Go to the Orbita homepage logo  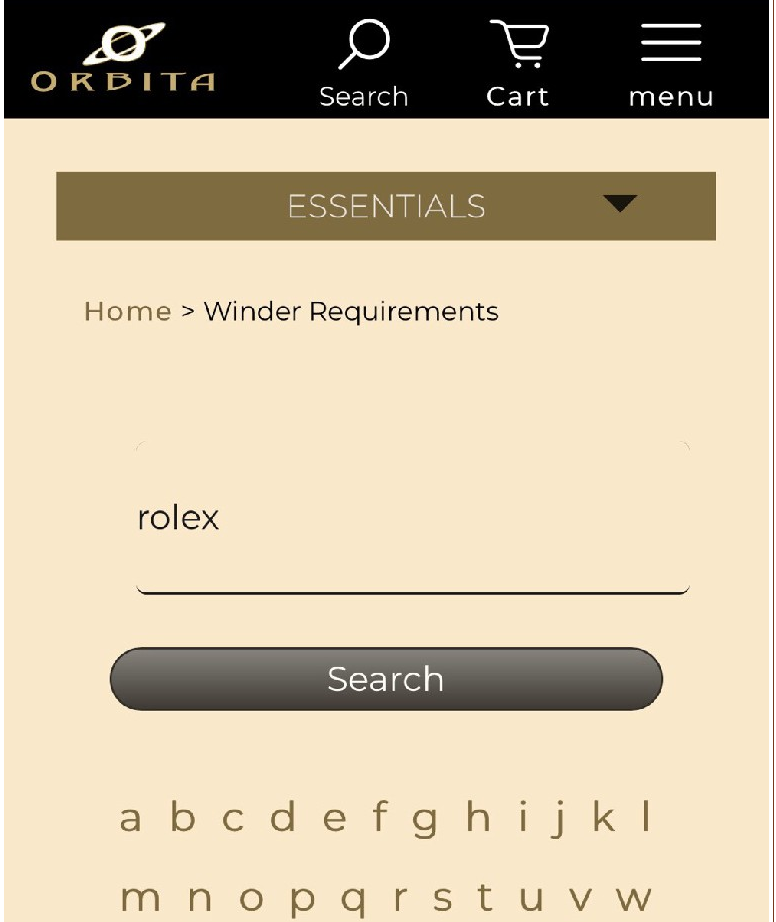coord(123,60)
